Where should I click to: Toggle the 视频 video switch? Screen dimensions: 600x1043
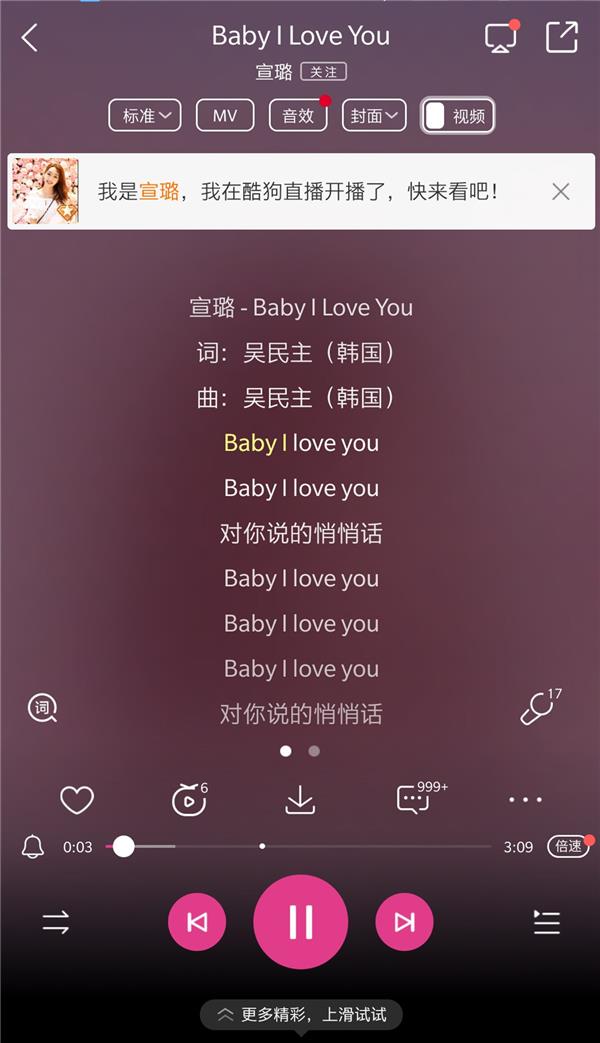[458, 116]
